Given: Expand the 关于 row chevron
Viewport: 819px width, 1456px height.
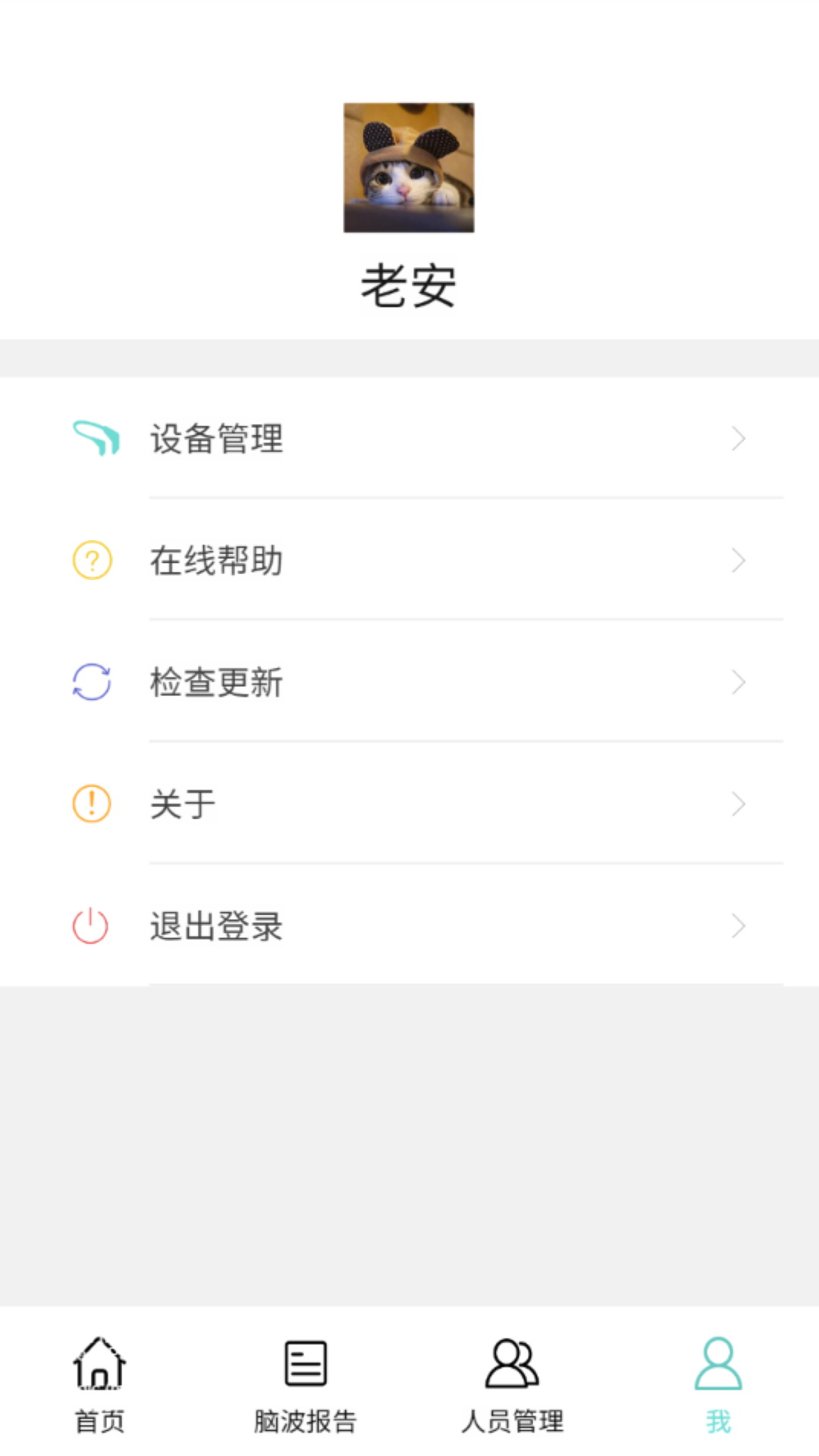Looking at the screenshot, I should [x=739, y=804].
